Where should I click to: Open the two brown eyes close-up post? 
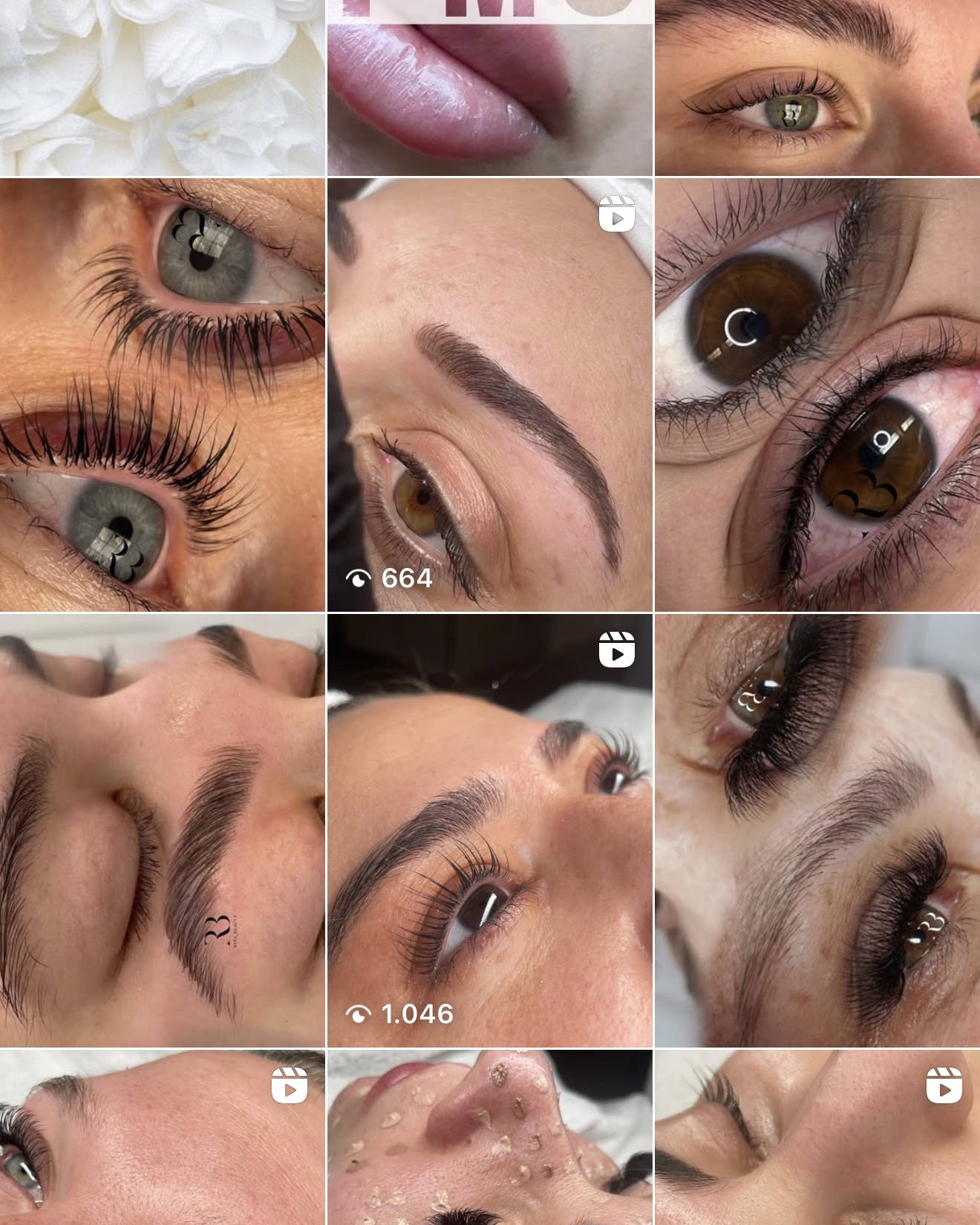click(x=817, y=393)
